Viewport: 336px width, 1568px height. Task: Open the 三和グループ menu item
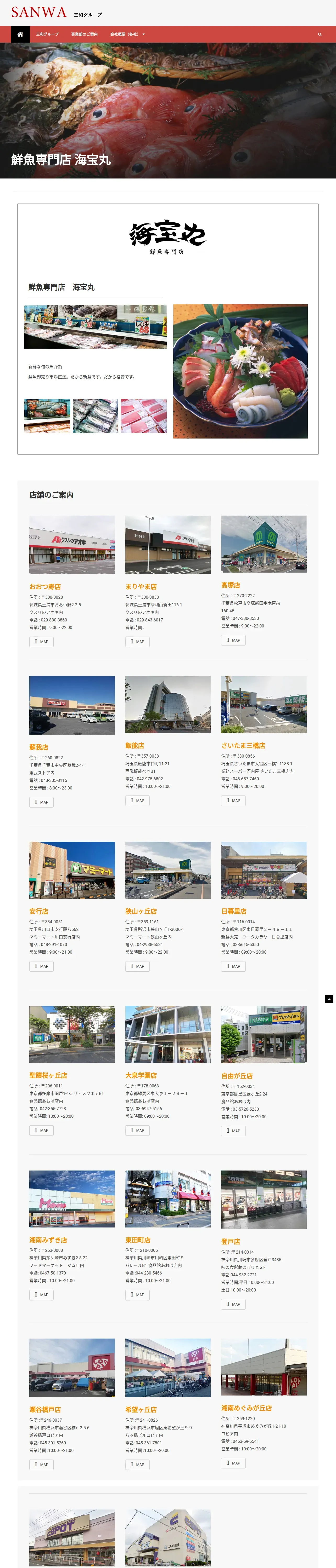(x=47, y=34)
